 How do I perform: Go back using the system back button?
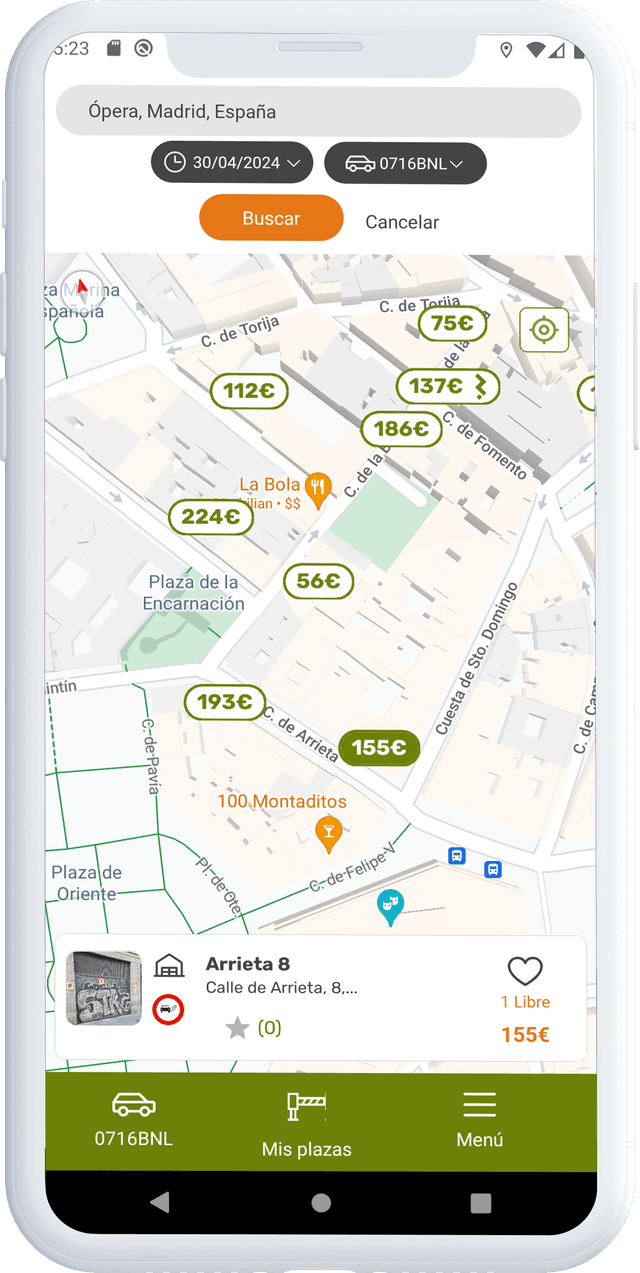159,1202
